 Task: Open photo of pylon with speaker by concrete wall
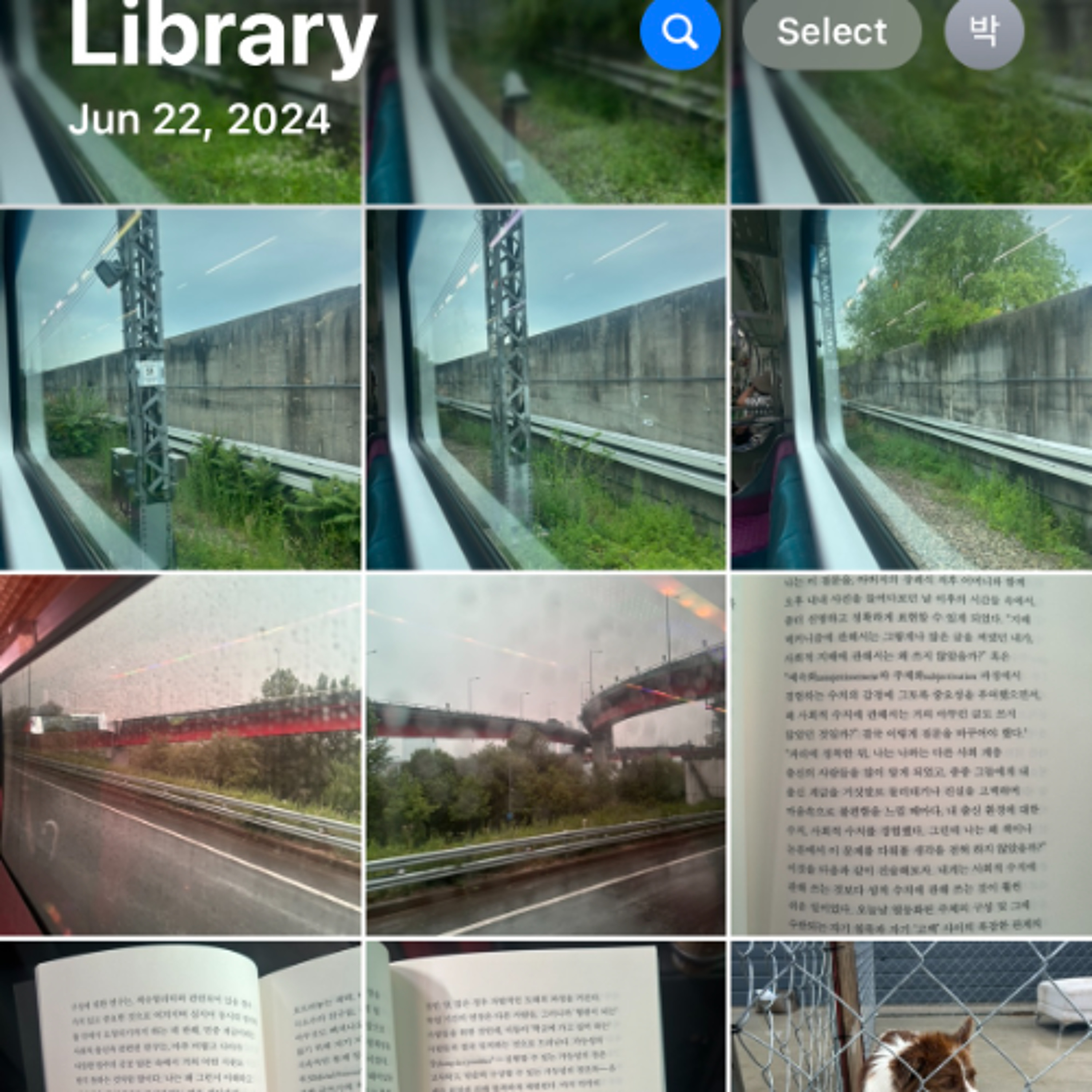point(180,389)
